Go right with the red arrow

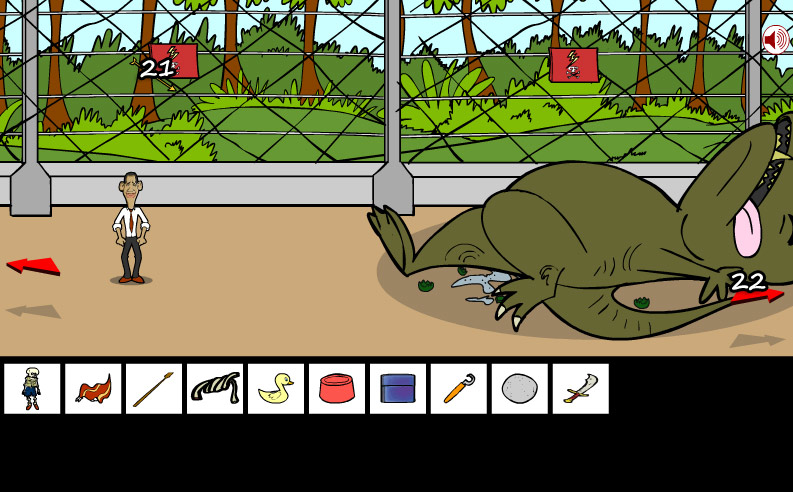click(757, 294)
